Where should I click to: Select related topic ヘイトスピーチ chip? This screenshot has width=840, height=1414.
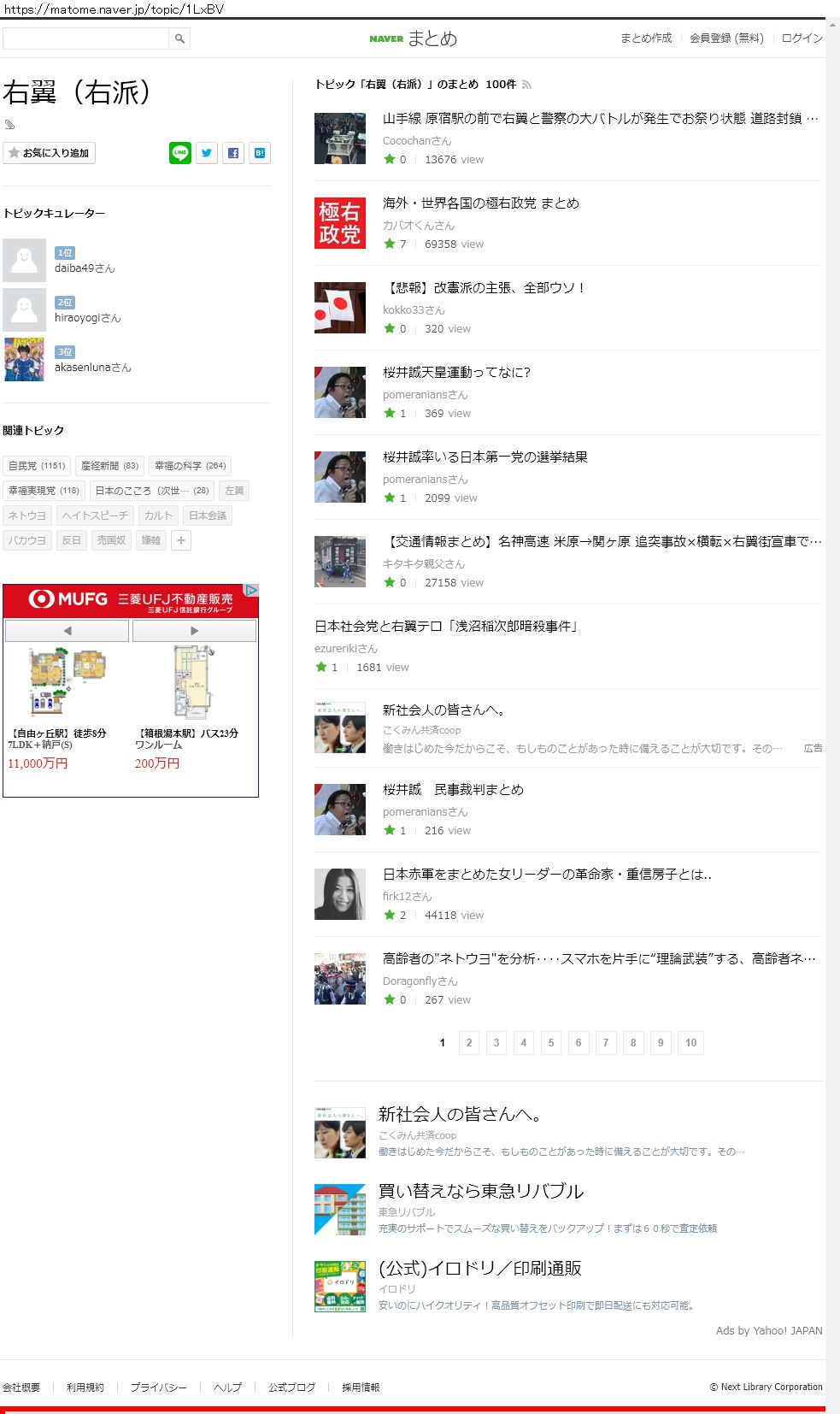95,516
